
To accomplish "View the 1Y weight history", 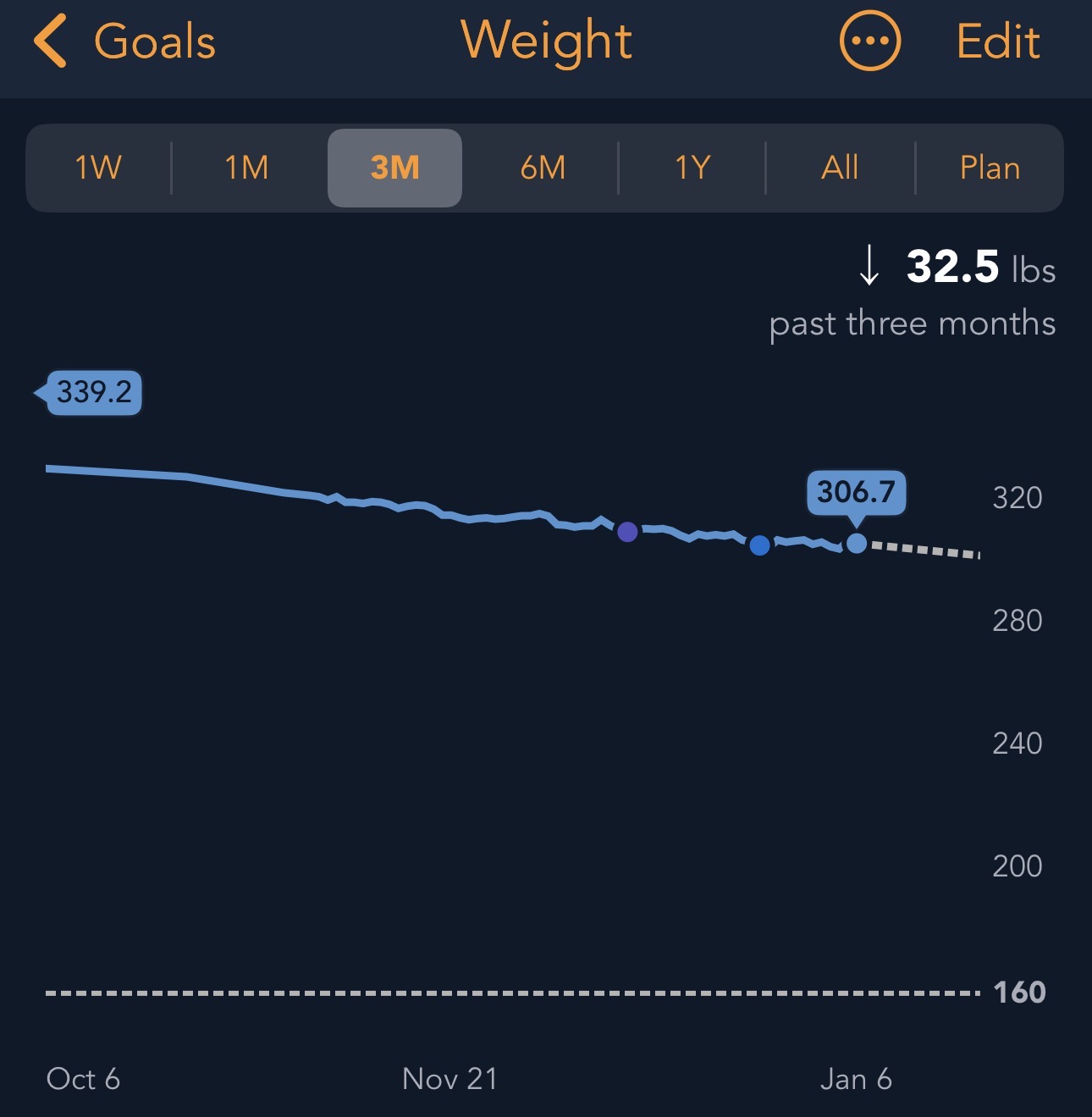I will pos(692,168).
